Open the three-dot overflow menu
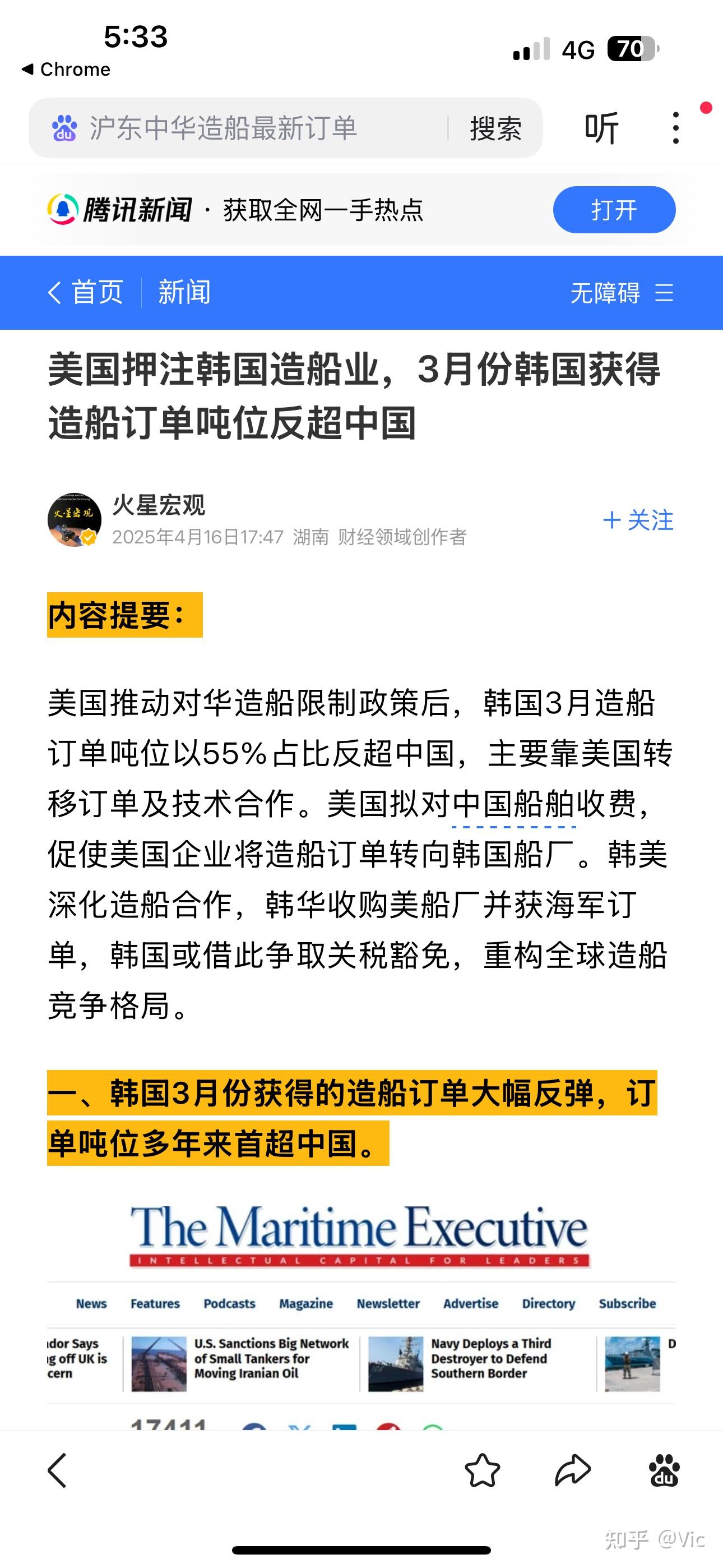This screenshot has height=1568, width=723. coord(675,128)
